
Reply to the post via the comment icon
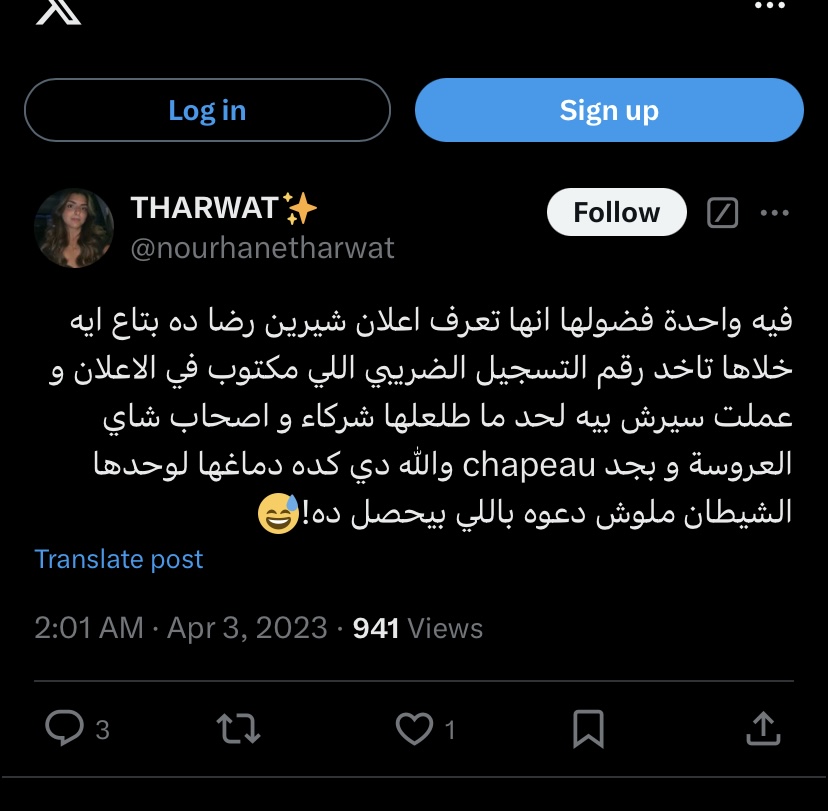click(66, 729)
